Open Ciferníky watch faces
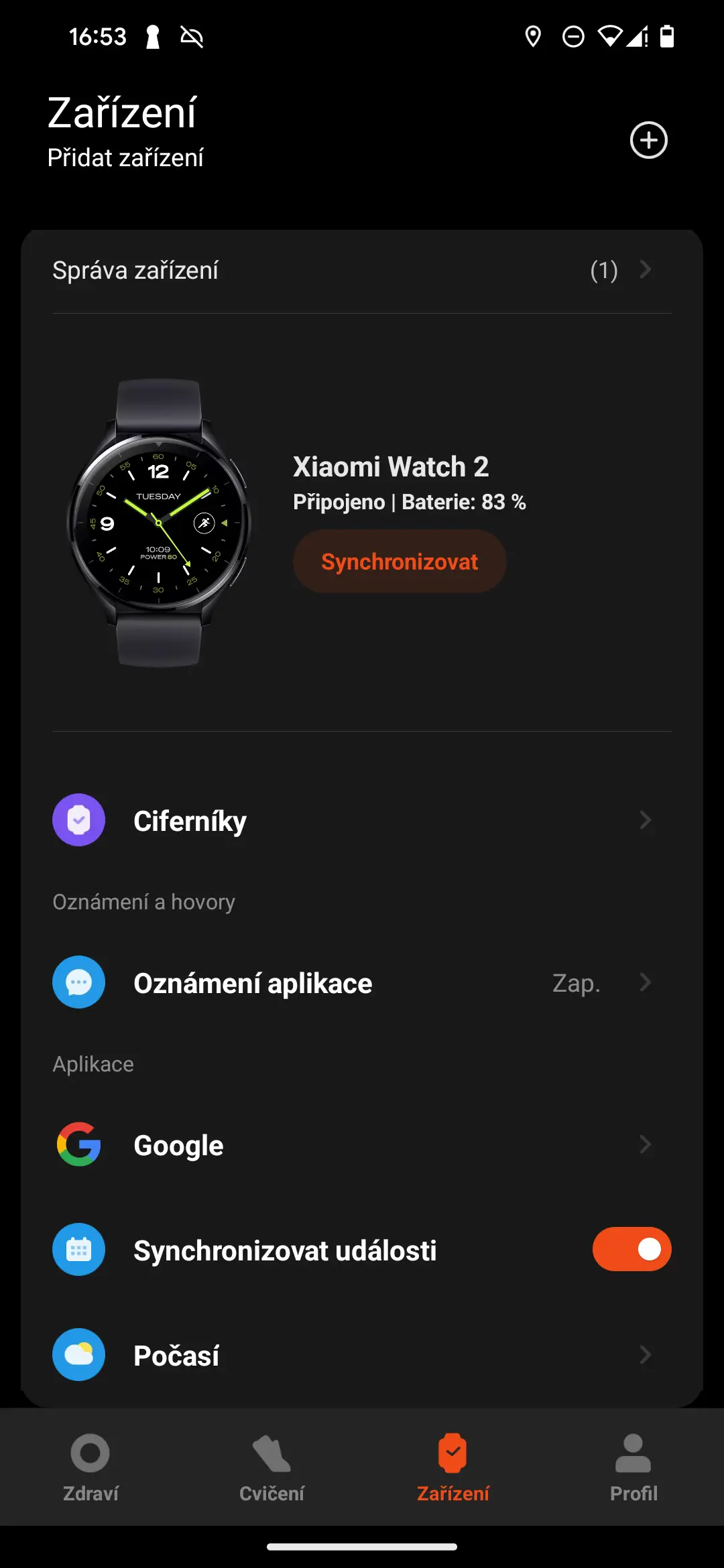 click(362, 820)
